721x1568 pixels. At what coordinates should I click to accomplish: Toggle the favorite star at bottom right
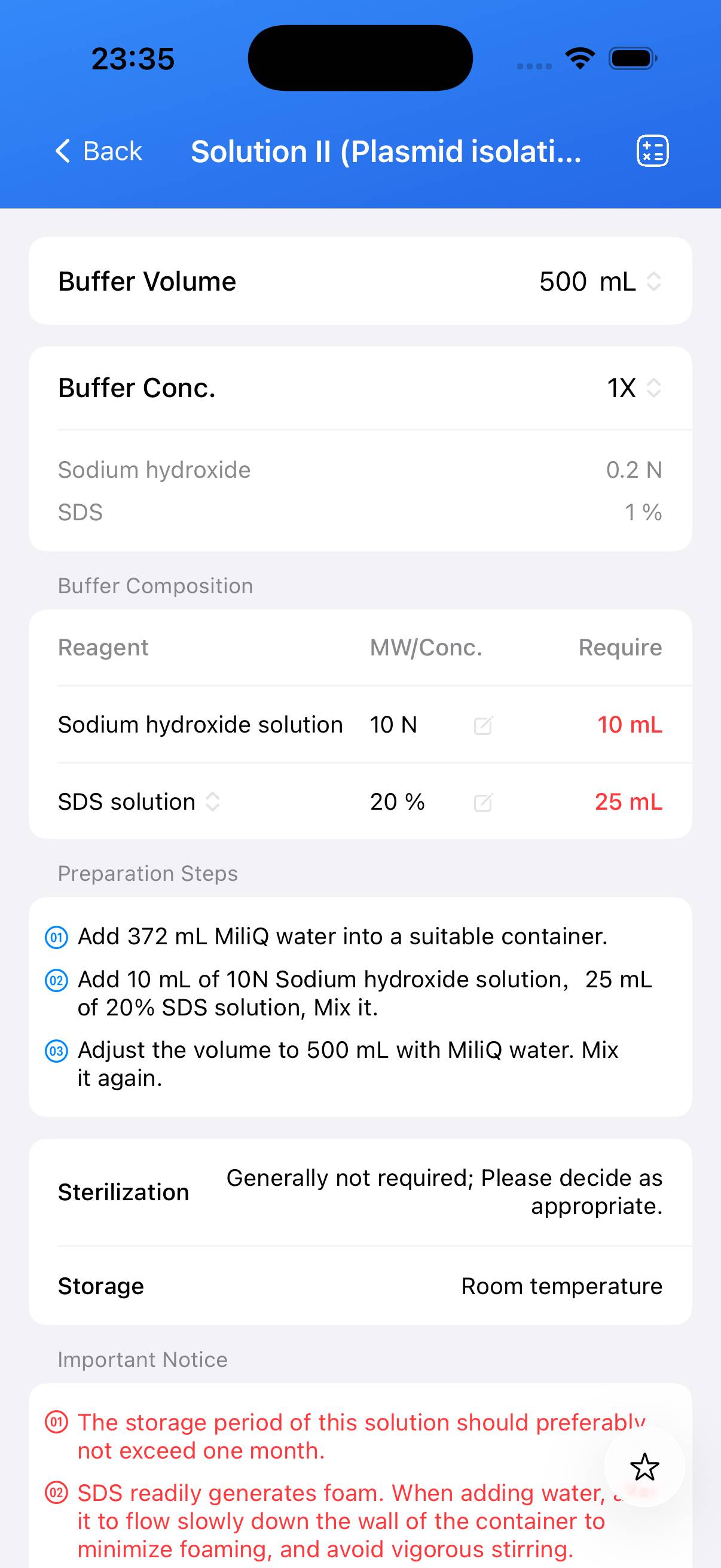(644, 1468)
